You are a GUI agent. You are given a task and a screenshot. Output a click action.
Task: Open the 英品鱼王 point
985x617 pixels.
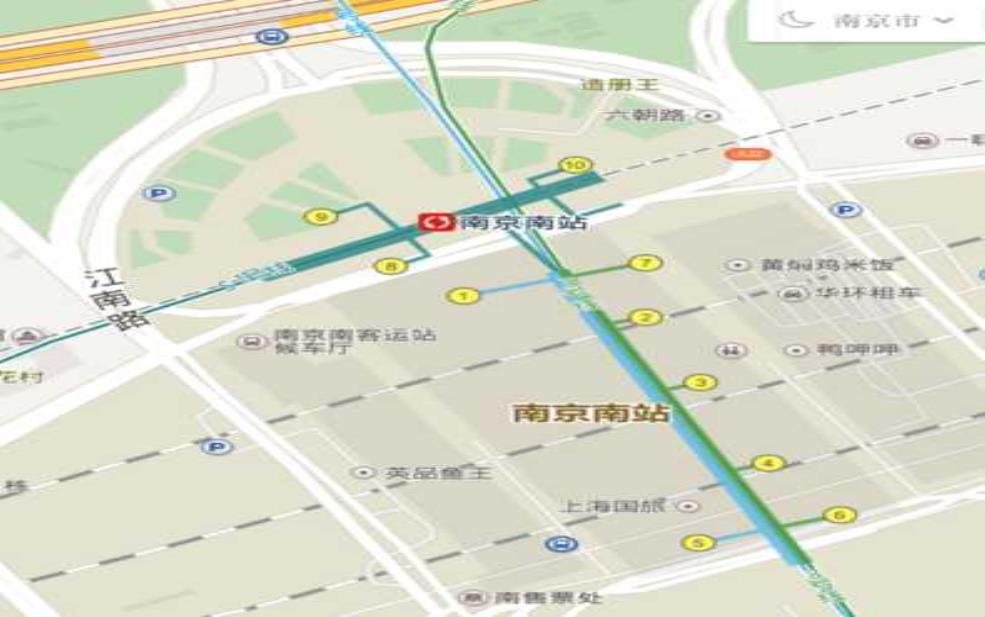click(364, 472)
